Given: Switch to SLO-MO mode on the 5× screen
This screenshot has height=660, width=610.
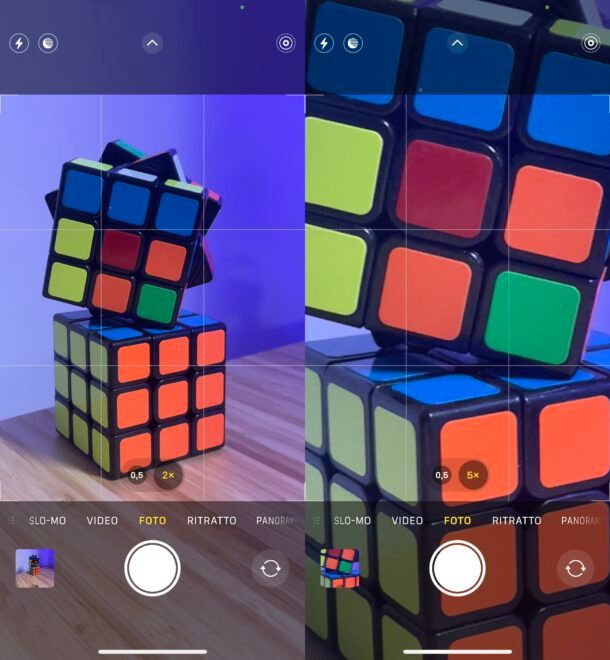Looking at the screenshot, I should click(x=352, y=521).
